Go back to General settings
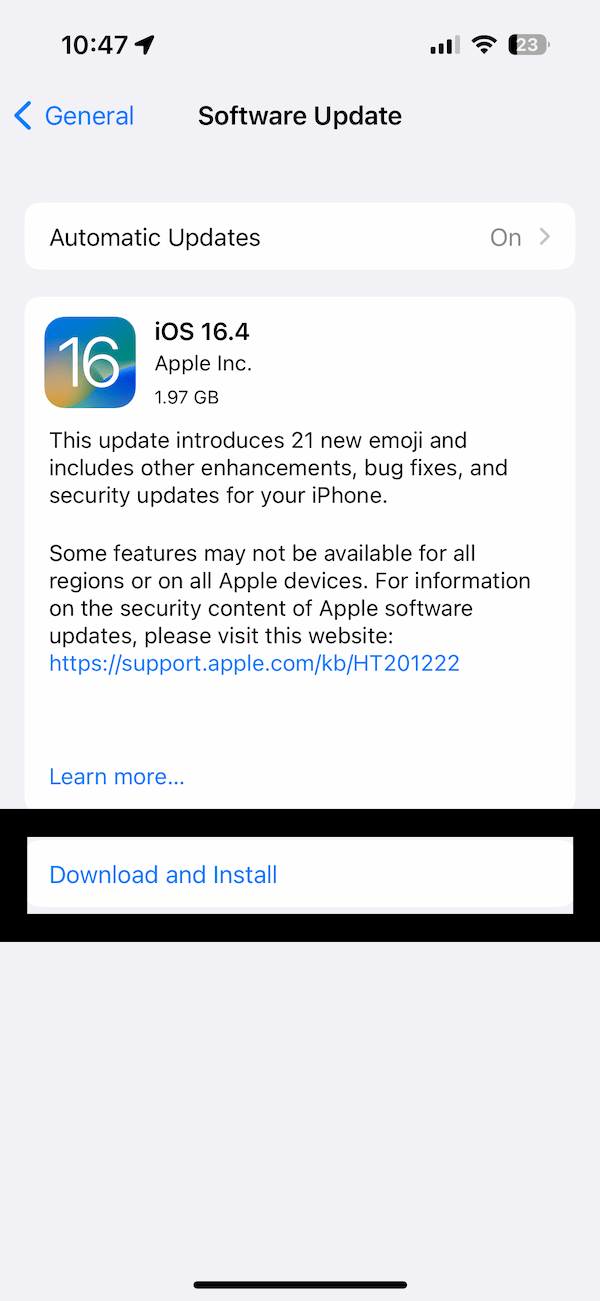 (74, 116)
